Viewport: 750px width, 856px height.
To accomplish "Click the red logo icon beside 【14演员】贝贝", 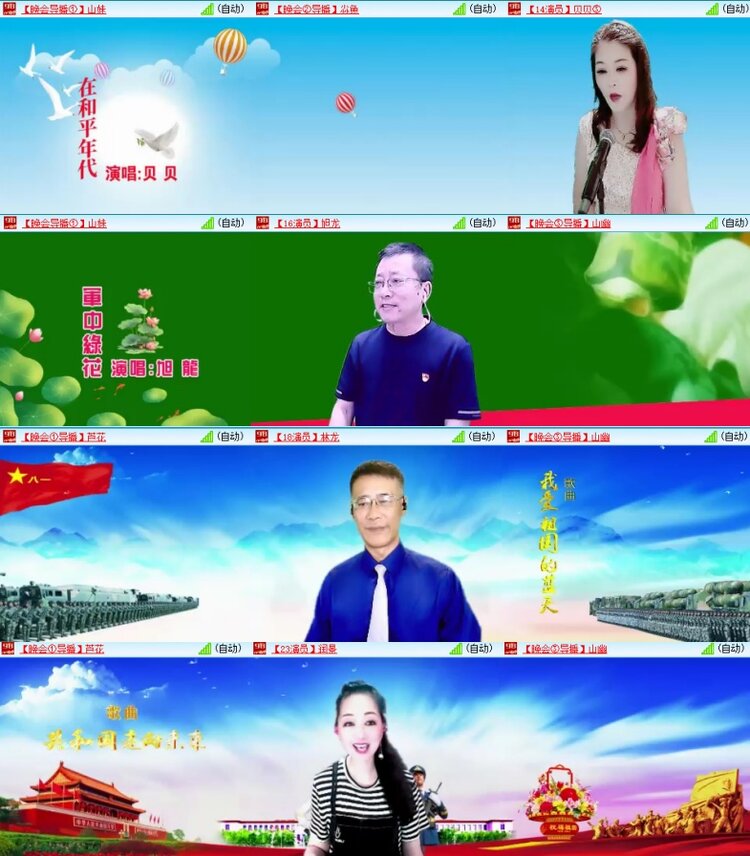I will click(512, 9).
